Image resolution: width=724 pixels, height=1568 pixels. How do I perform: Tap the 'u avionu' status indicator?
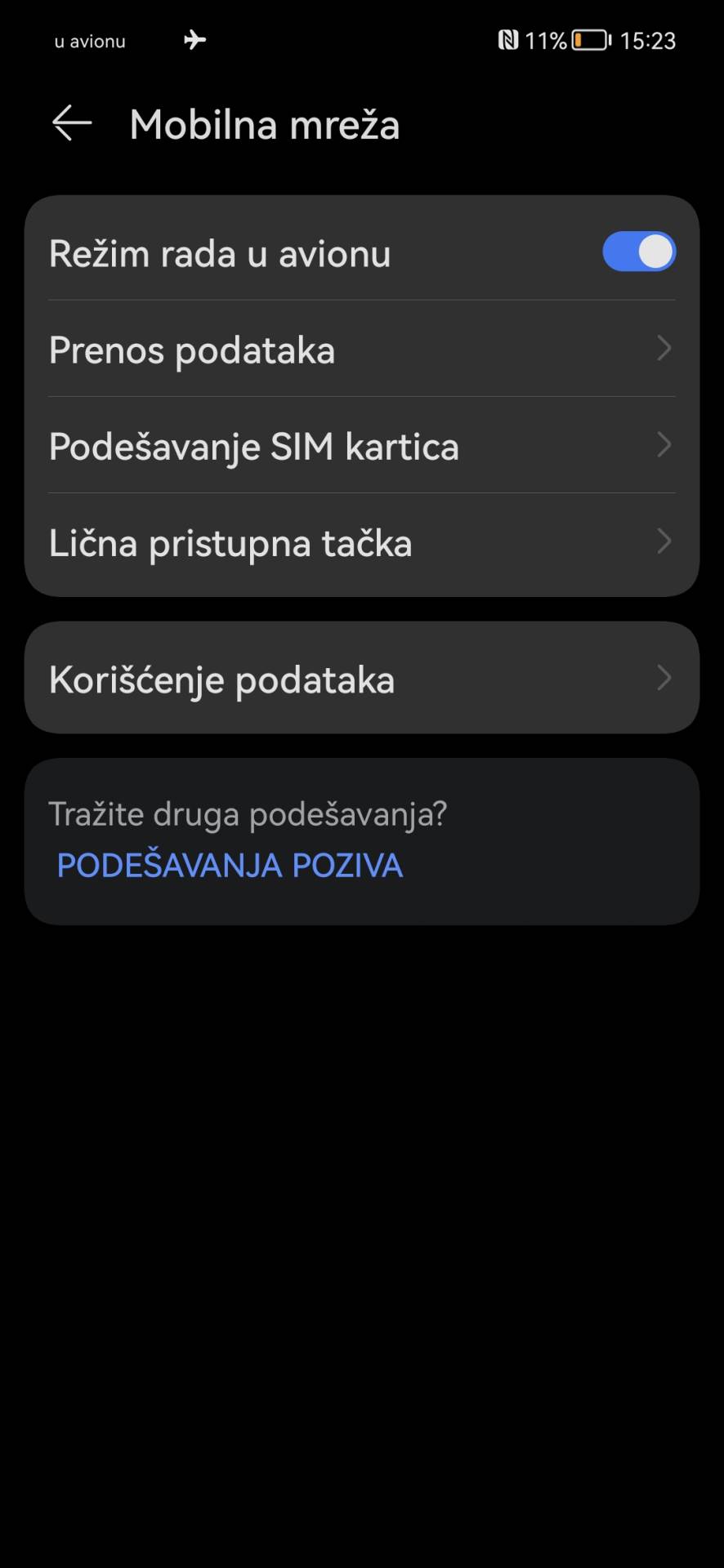(x=88, y=41)
